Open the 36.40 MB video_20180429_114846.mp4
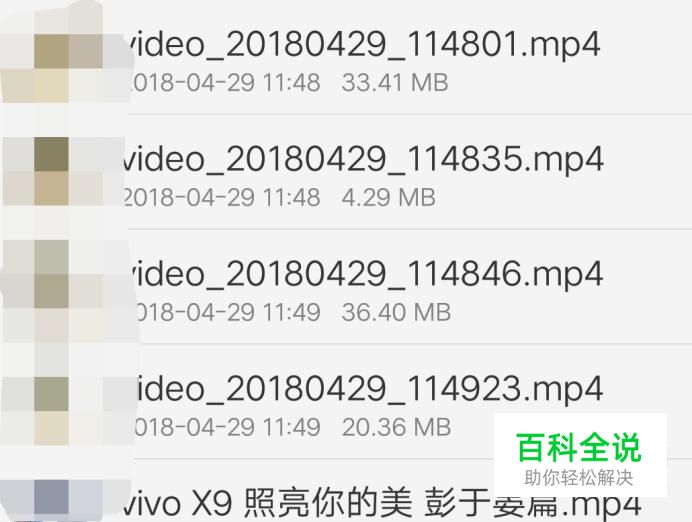Screen dimensions: 692x522 pos(362,275)
